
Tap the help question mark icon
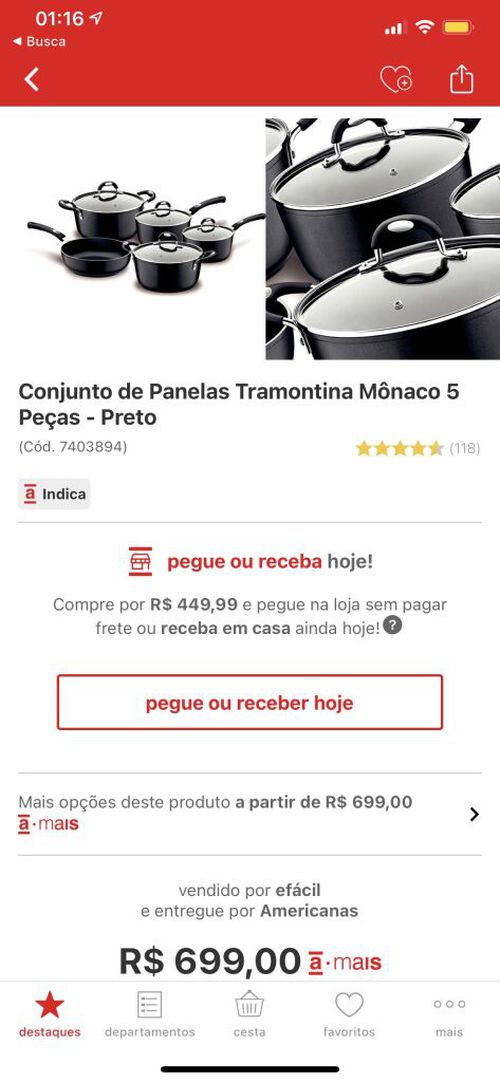tap(392, 626)
